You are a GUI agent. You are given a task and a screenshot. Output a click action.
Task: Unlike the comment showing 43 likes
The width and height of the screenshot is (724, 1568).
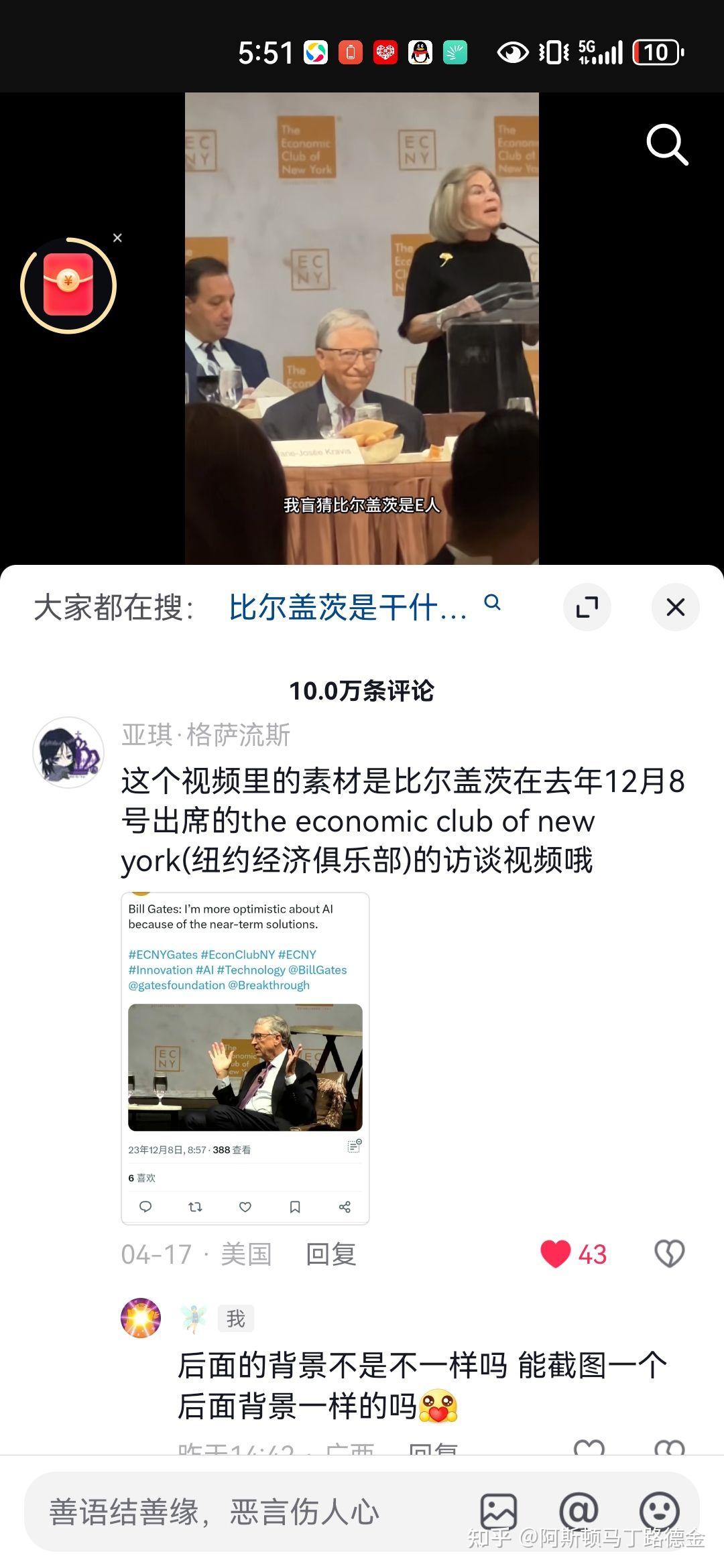[x=556, y=1252]
